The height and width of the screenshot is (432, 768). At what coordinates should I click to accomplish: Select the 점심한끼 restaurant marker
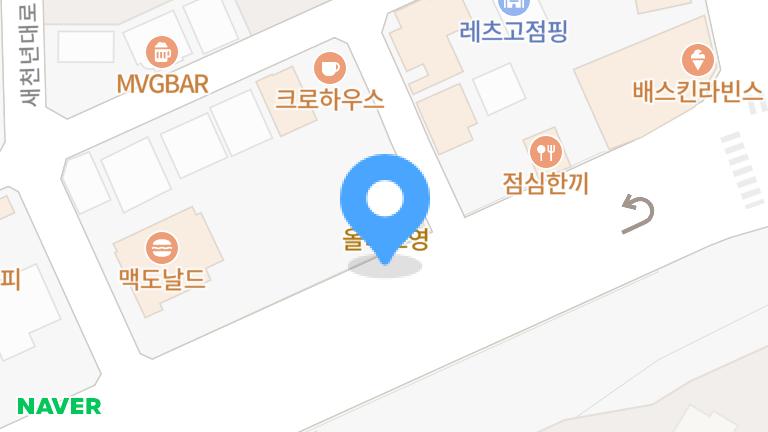click(546, 153)
